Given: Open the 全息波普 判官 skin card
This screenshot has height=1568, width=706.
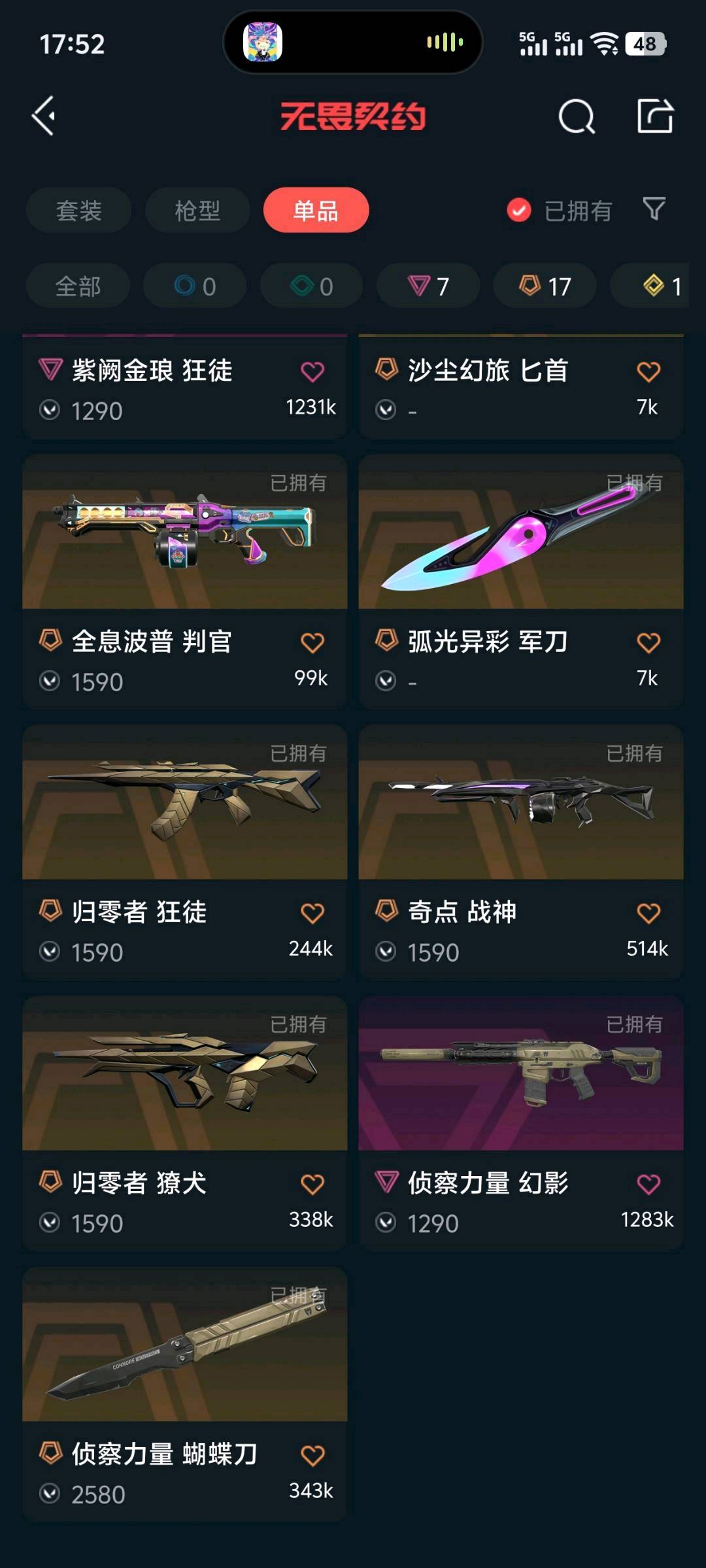Looking at the screenshot, I should [184, 581].
